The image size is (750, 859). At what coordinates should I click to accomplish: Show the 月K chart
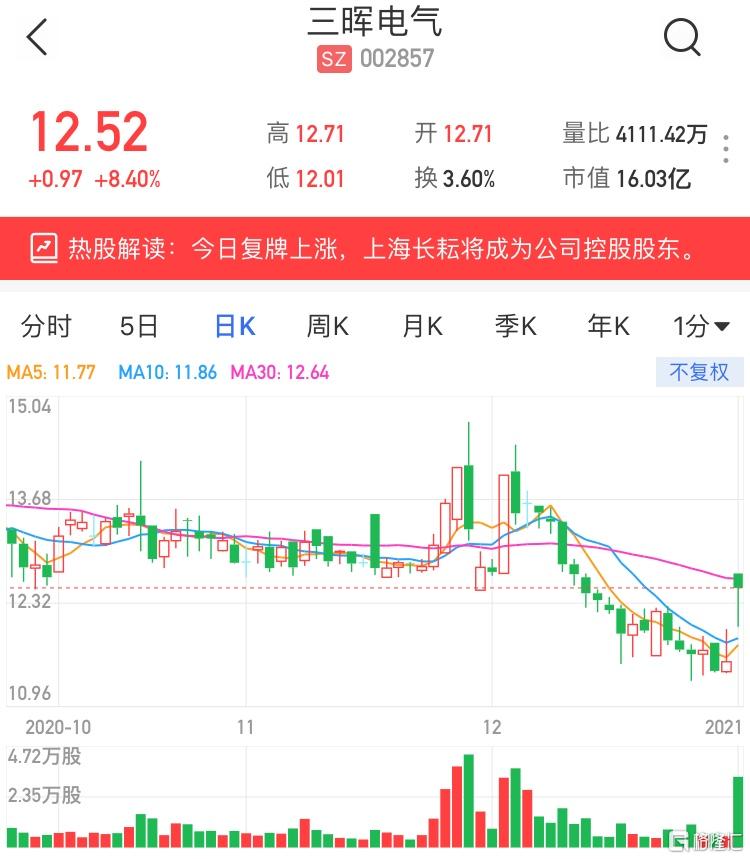422,326
